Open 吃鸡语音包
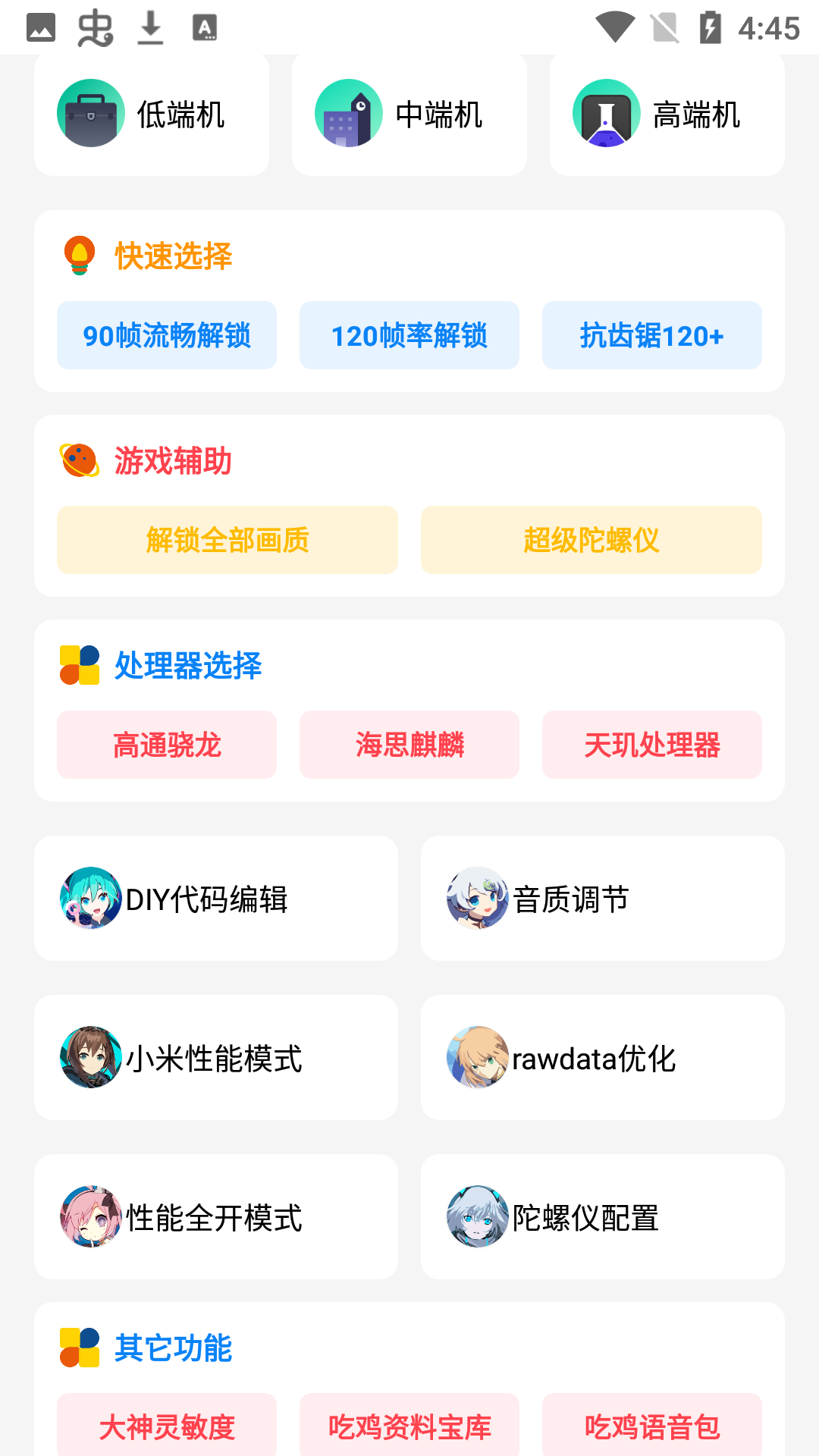The image size is (819, 1456). pyautogui.click(x=651, y=1426)
